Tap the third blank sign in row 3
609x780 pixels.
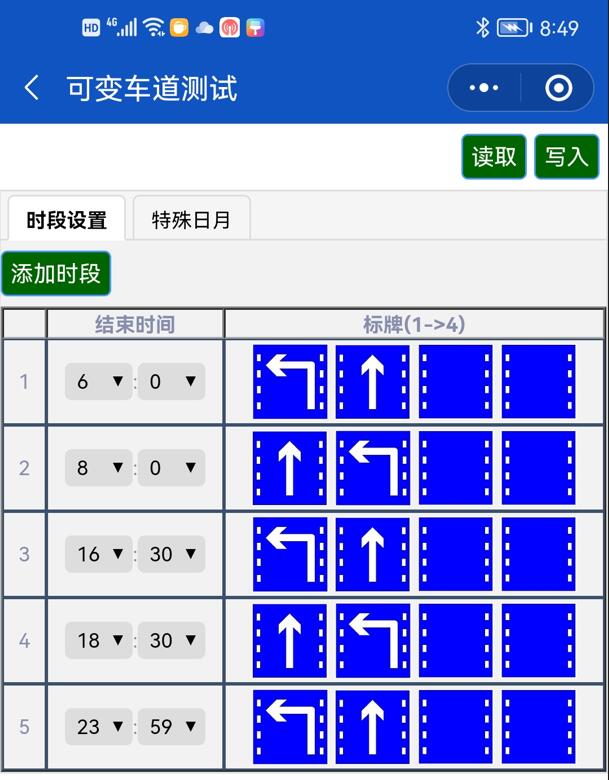tap(455, 554)
